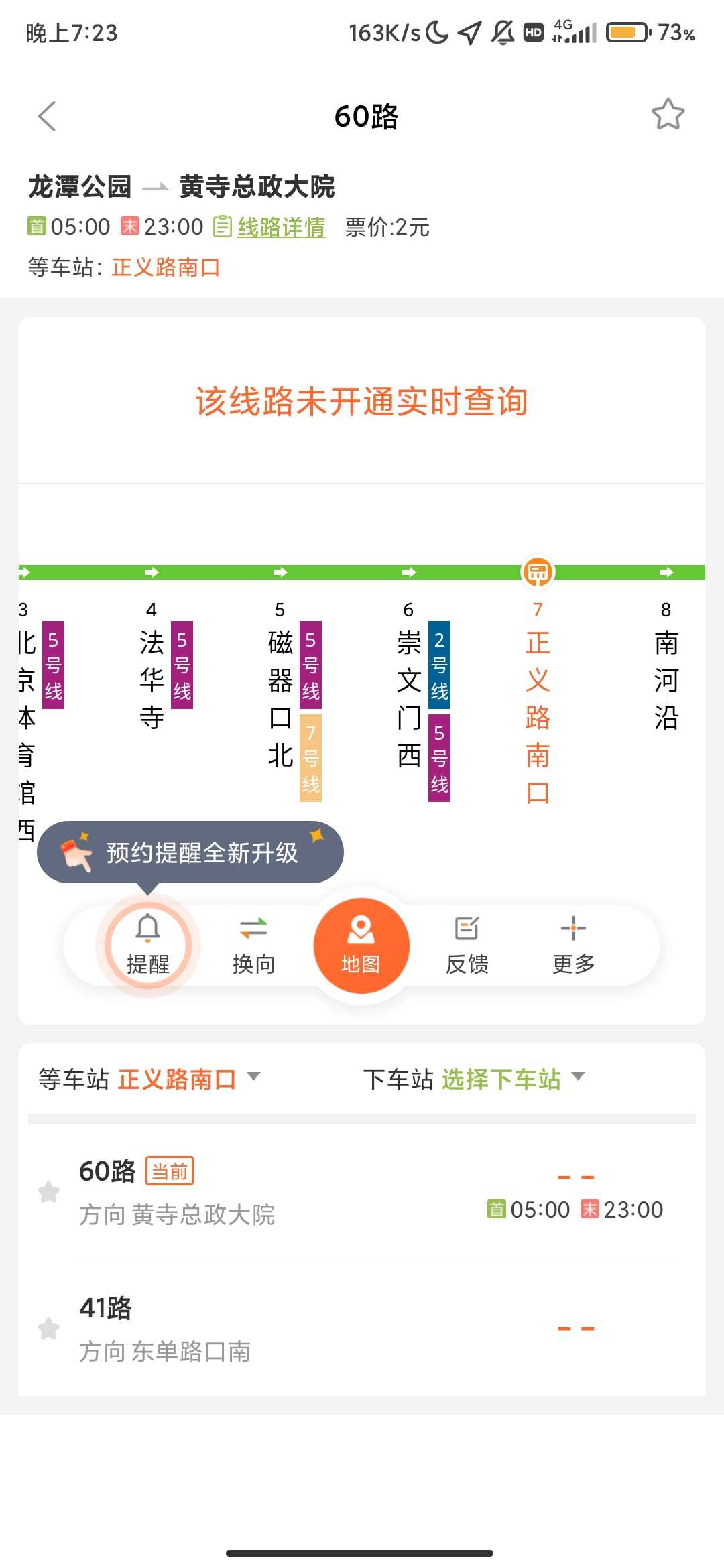This screenshot has width=724, height=1568.
Task: Set a reminder with 提醒
Action: click(147, 944)
